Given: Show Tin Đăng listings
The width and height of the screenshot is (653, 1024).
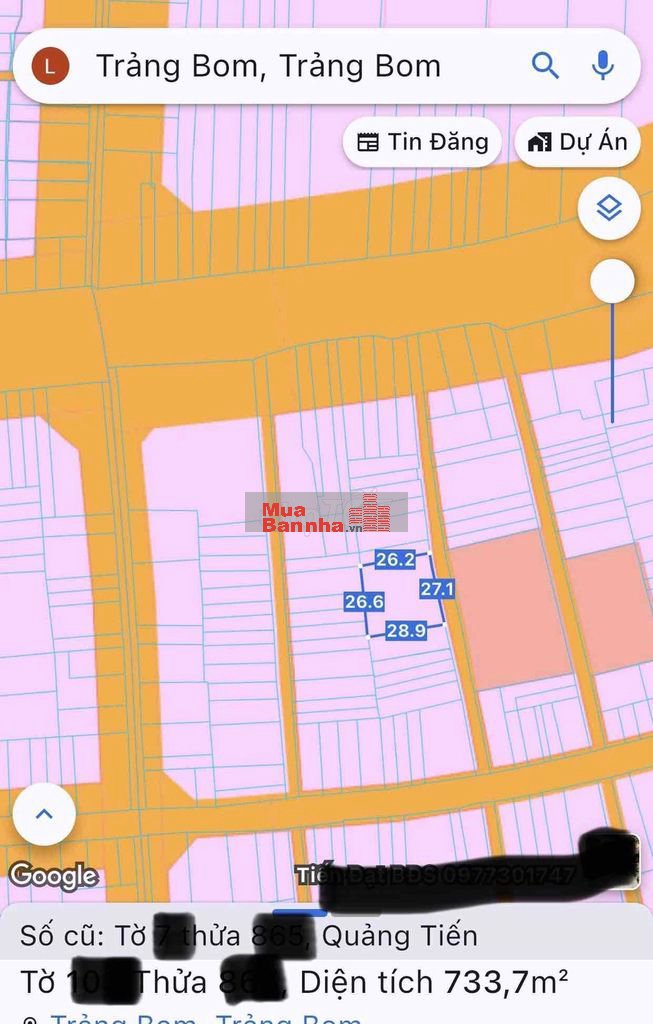Looking at the screenshot, I should point(422,142).
